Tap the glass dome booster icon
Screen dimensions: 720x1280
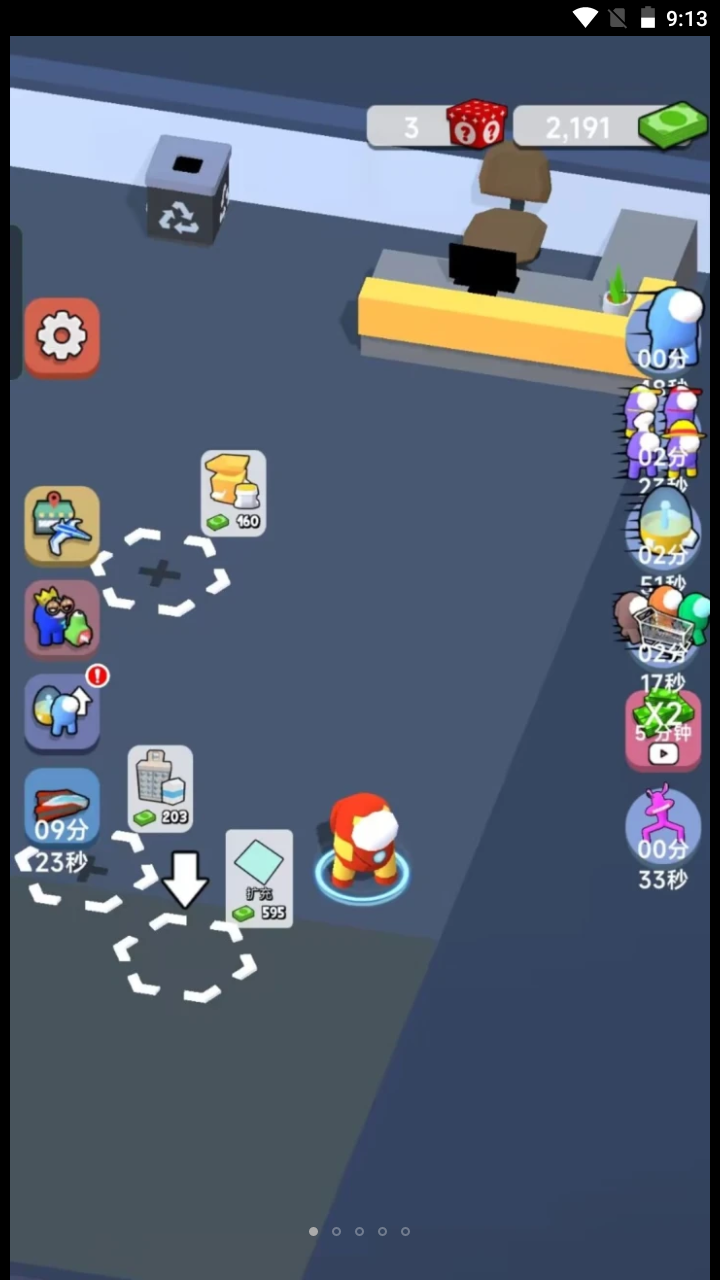663,530
